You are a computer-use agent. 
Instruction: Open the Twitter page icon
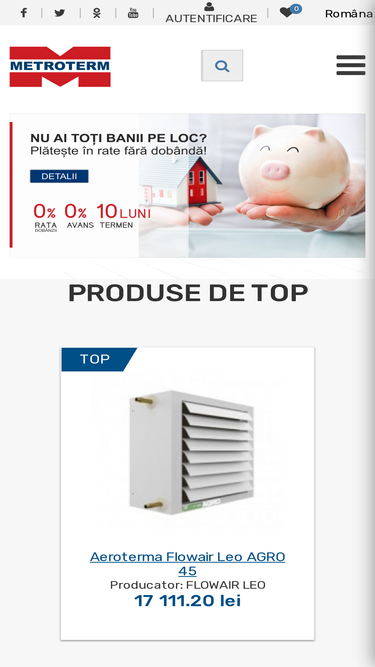60,13
